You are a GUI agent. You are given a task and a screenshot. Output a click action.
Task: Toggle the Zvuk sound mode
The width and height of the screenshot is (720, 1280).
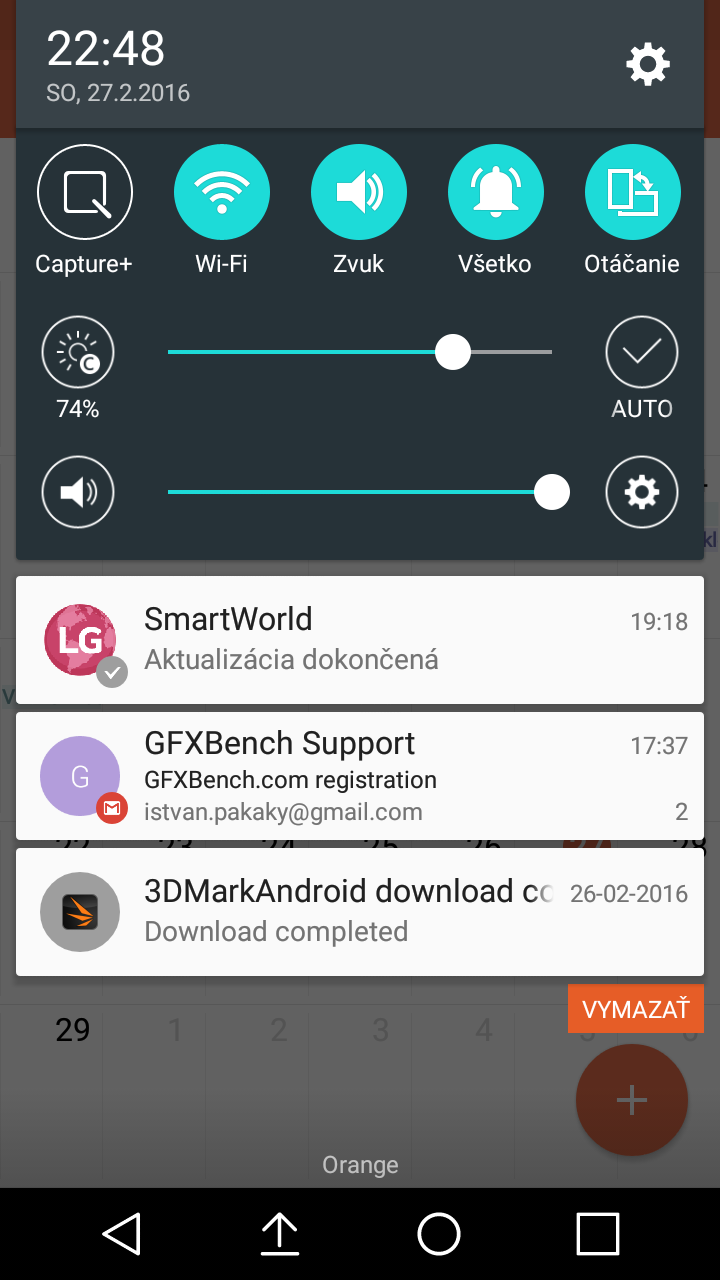click(x=359, y=193)
